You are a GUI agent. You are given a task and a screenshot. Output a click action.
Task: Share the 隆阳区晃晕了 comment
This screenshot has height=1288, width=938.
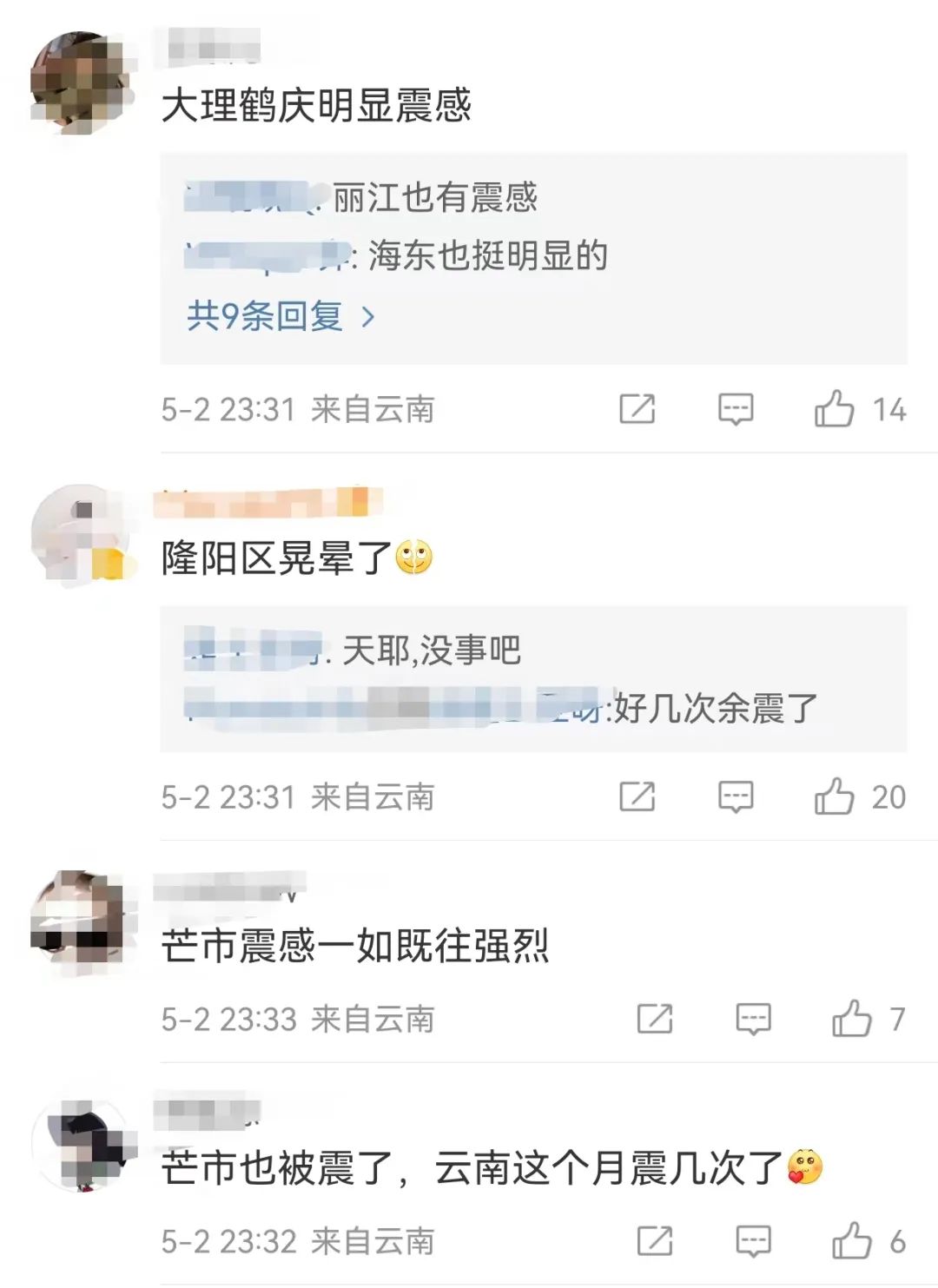tap(637, 796)
